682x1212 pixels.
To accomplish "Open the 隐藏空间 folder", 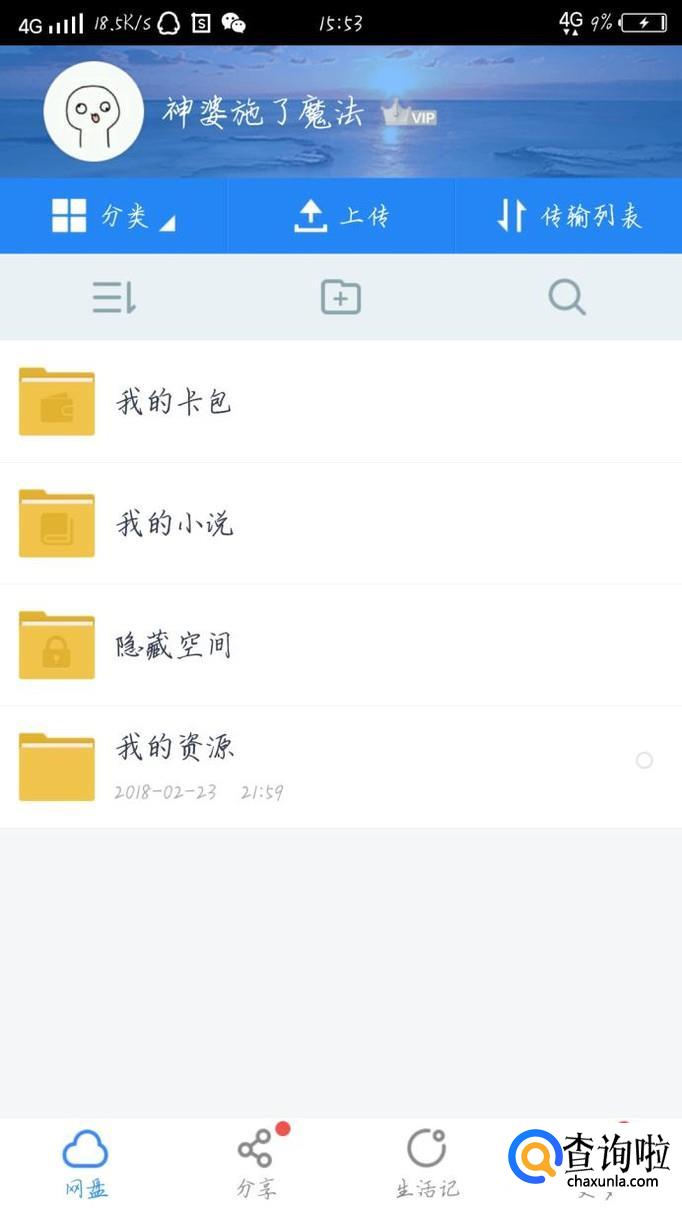I will 174,645.
